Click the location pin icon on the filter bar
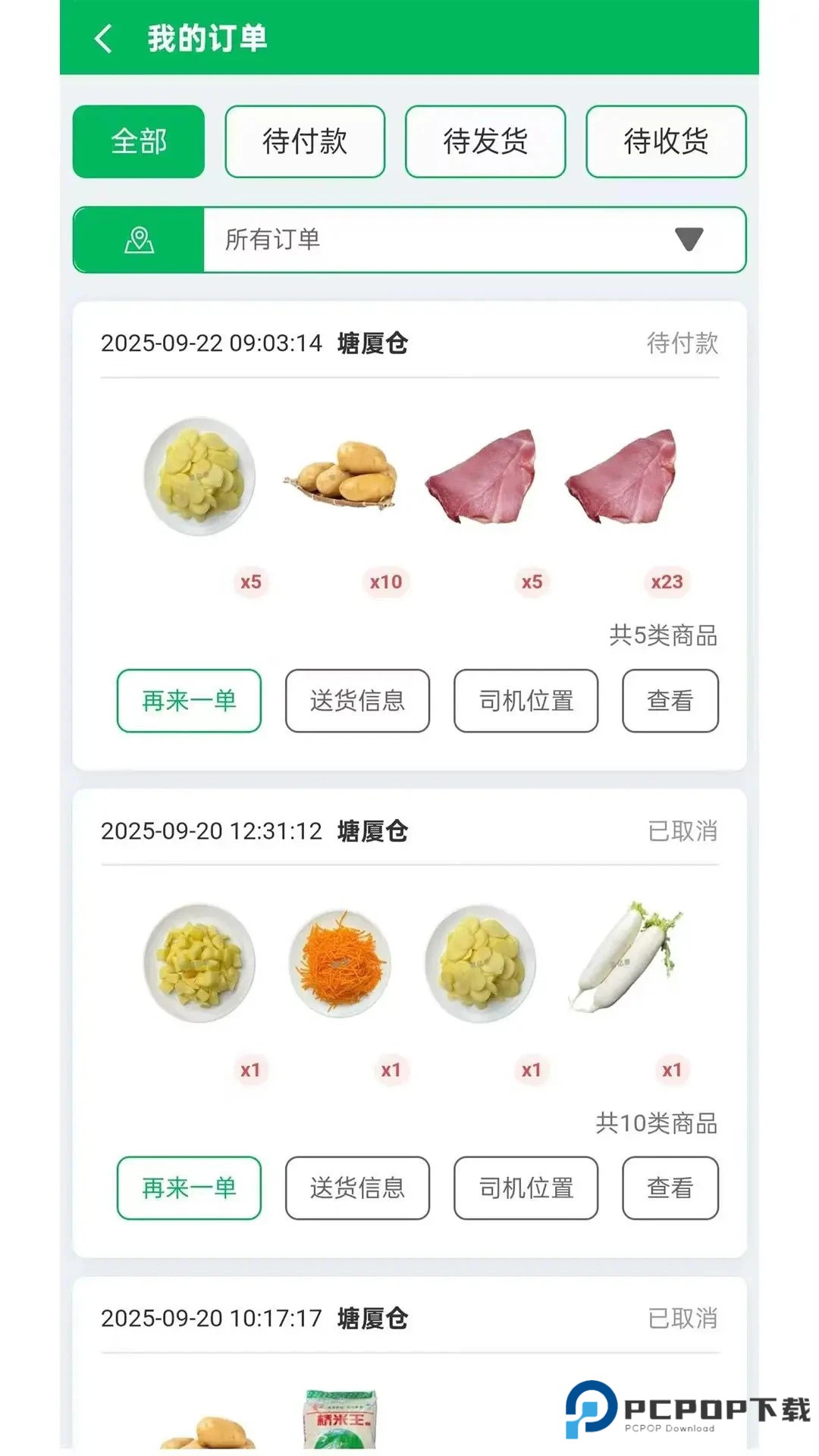Viewport: 819px width, 1456px height. click(x=138, y=240)
